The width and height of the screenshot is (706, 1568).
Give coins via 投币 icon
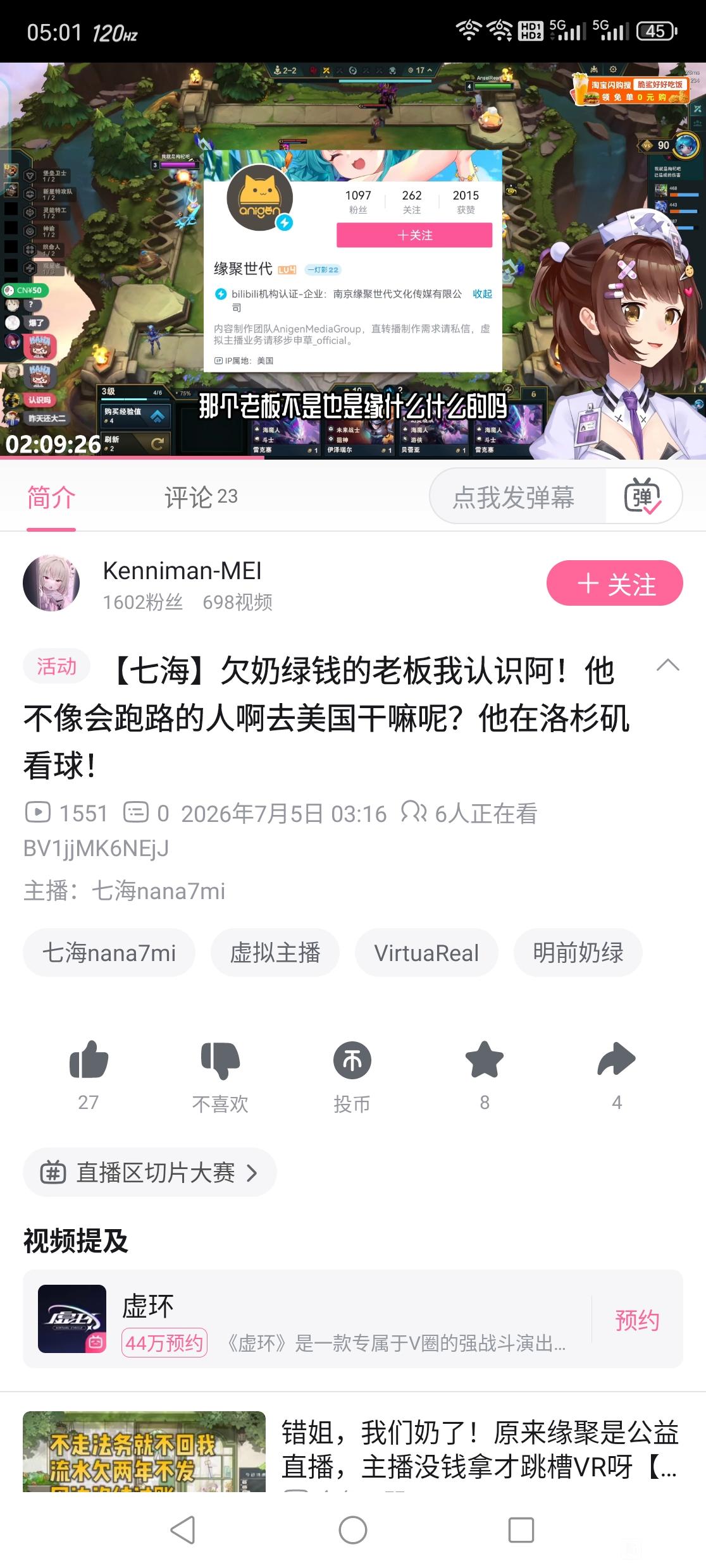tap(352, 1060)
